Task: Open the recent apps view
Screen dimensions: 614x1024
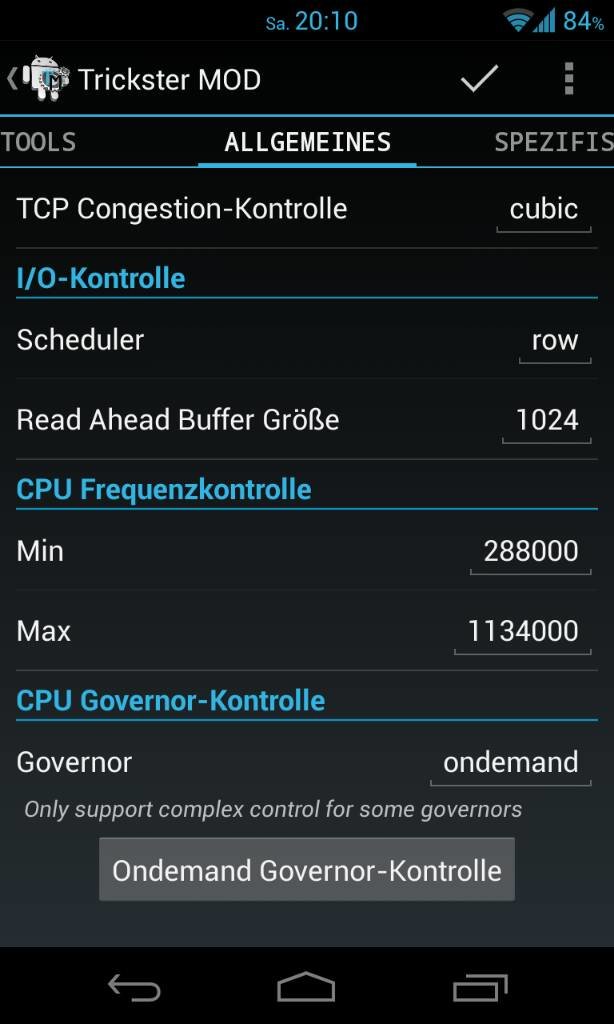Action: pyautogui.click(x=480, y=987)
